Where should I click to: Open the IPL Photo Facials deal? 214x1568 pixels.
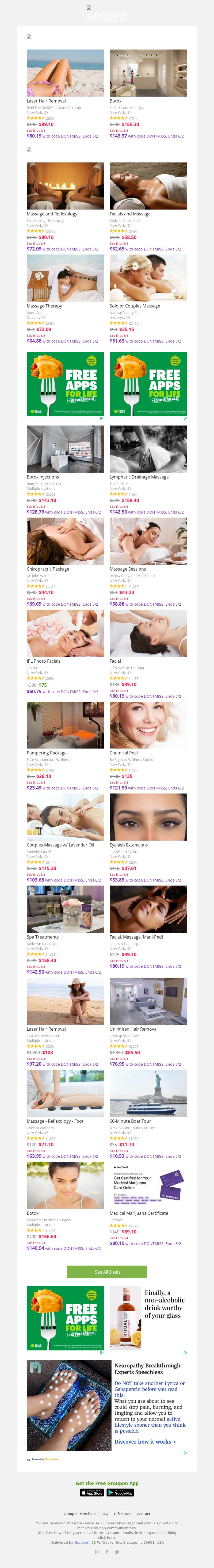65,633
